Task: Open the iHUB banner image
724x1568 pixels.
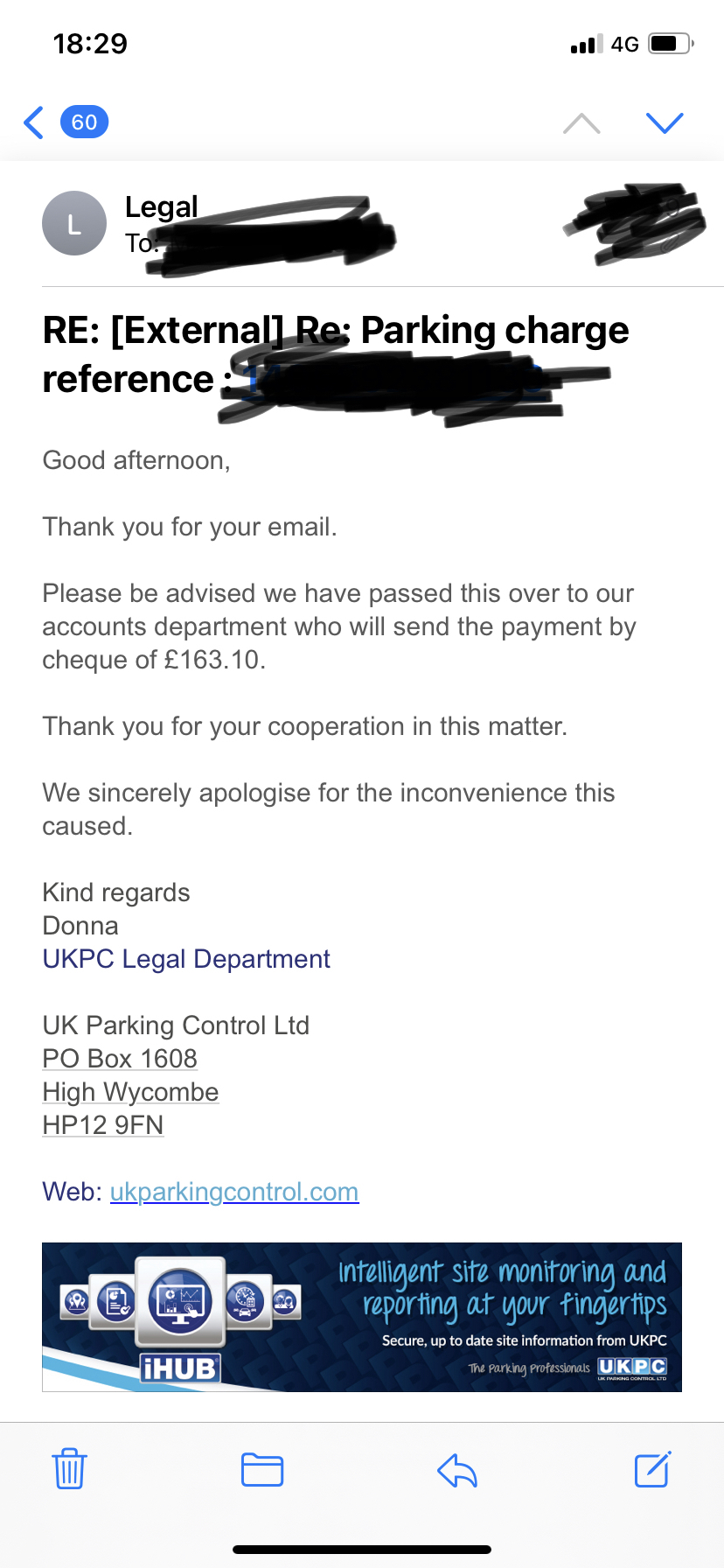Action: [x=362, y=1317]
